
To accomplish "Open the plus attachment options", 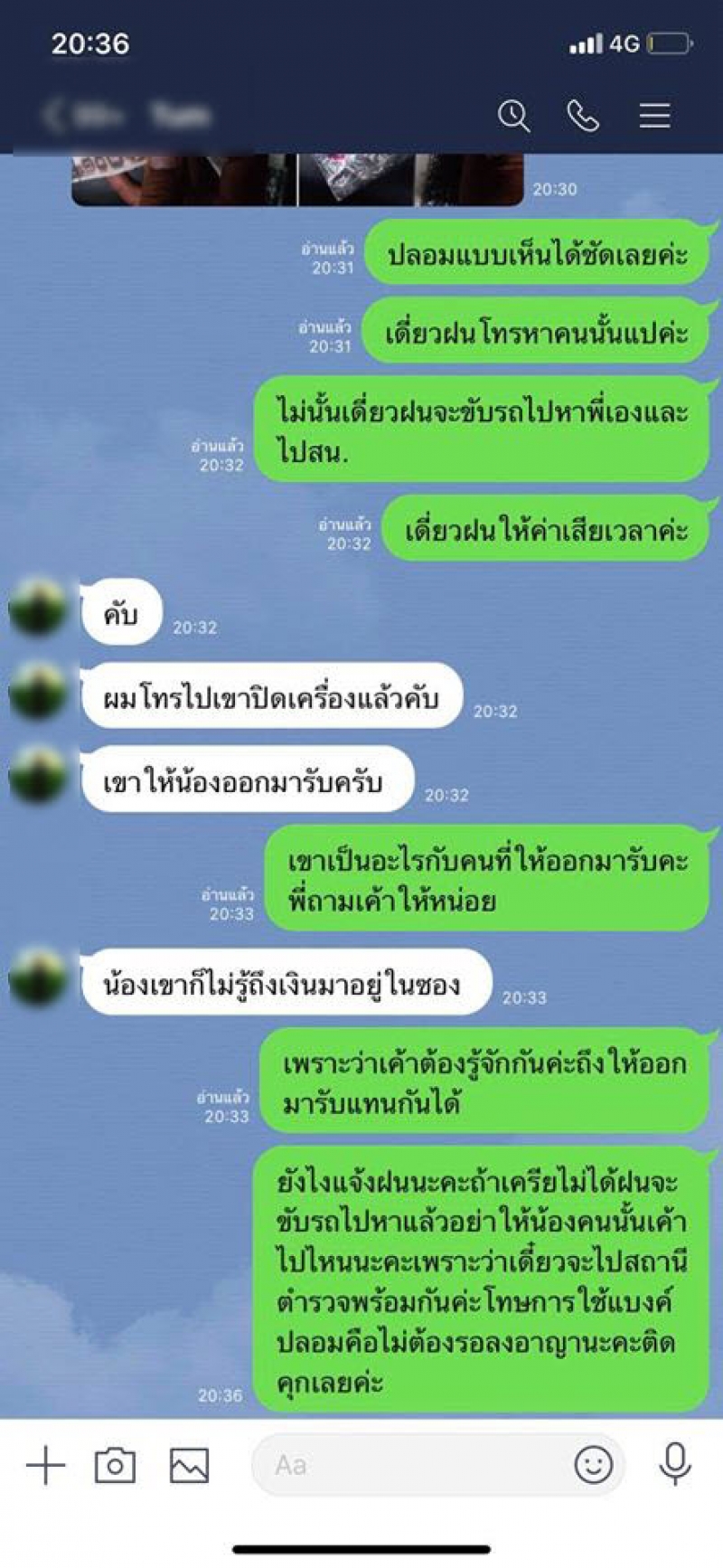I will (45, 1465).
